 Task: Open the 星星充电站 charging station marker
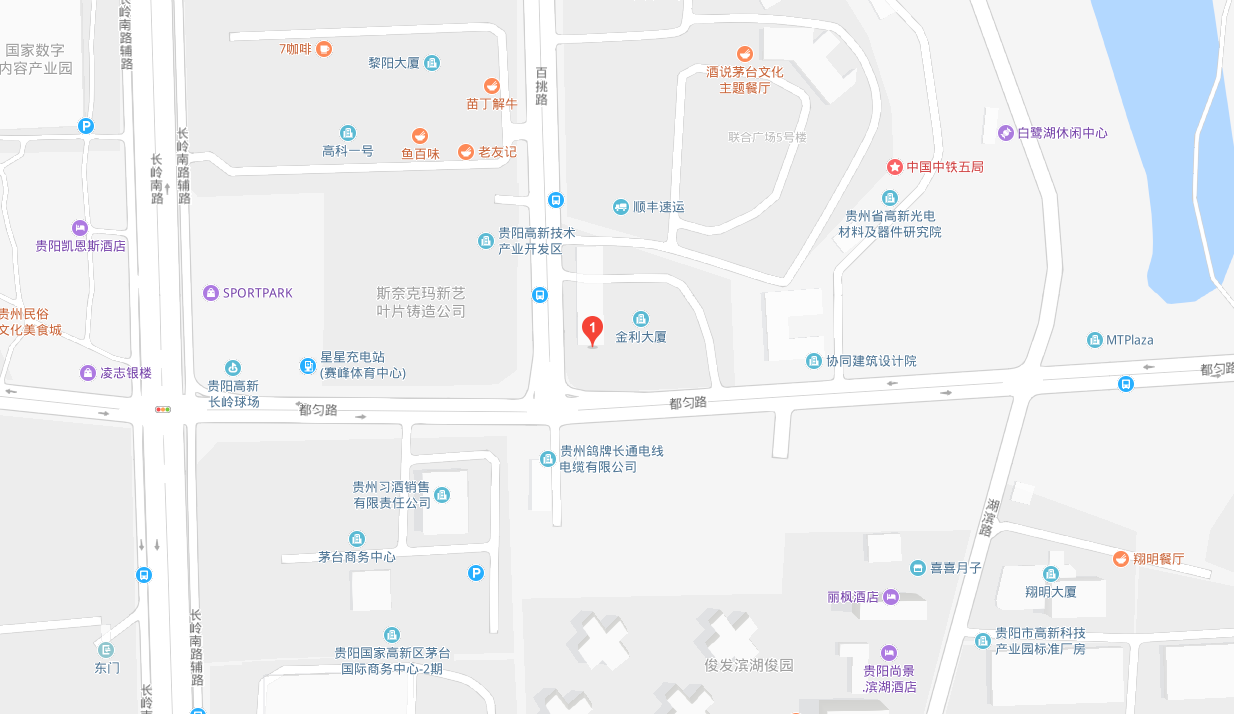coord(308,365)
